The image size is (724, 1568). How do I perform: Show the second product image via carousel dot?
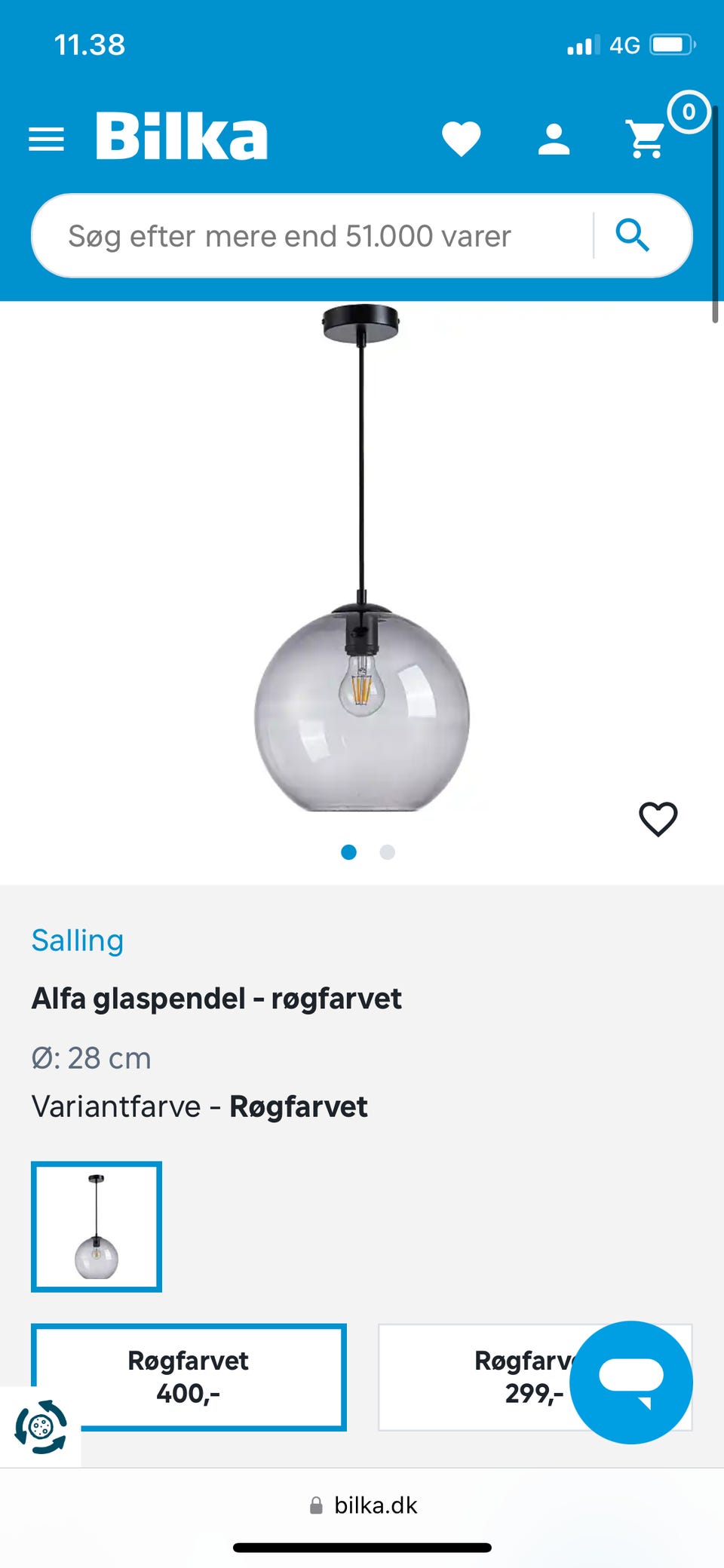[x=386, y=852]
